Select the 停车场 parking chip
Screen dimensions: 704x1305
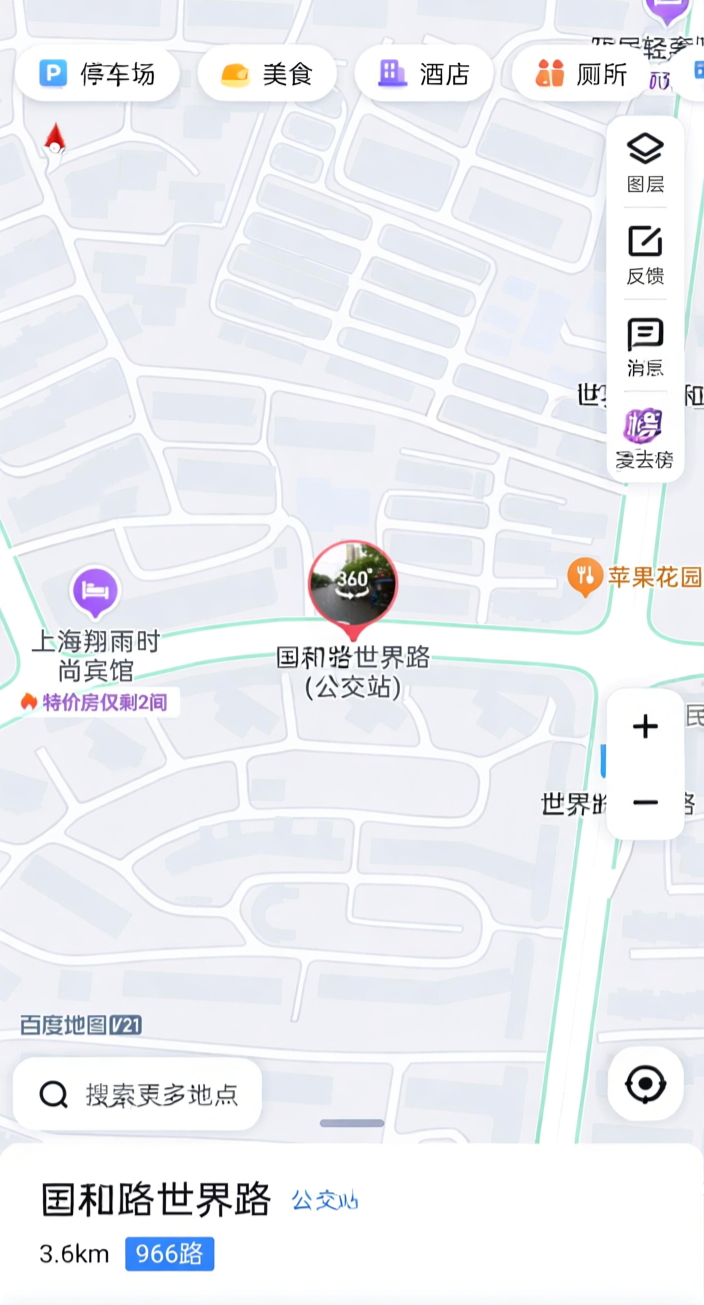click(x=97, y=73)
